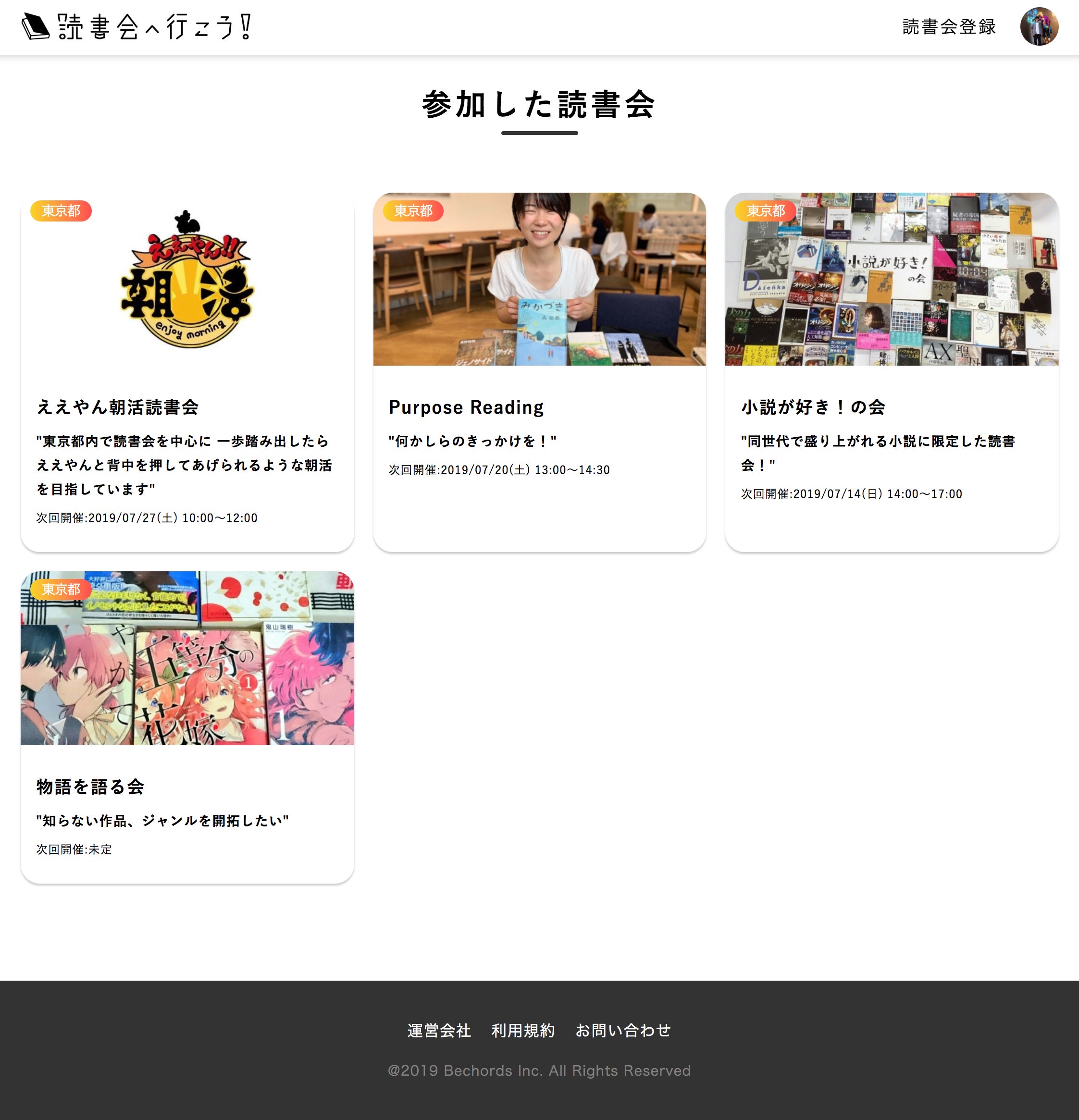Open the 物語を語る会 card

tap(187, 727)
